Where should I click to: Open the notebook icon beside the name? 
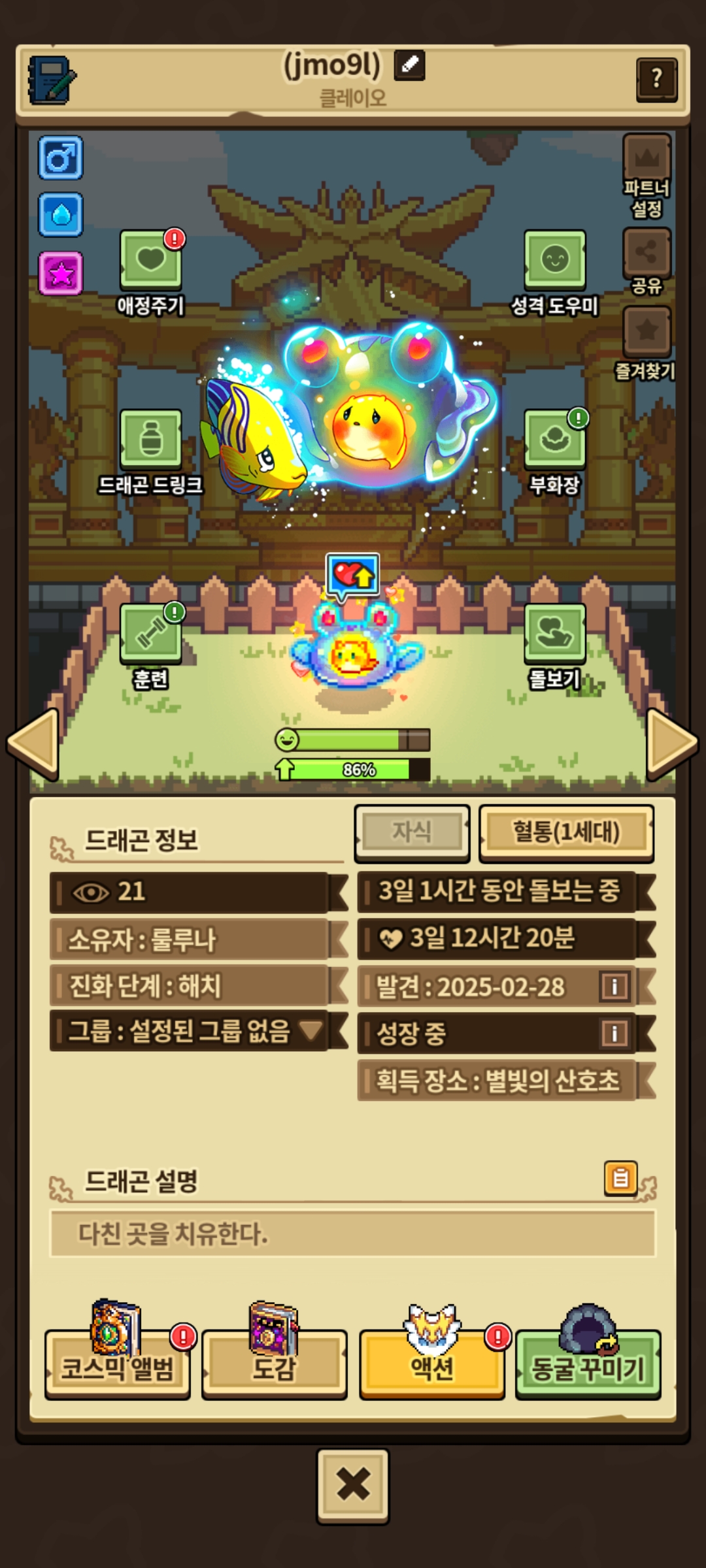[x=51, y=80]
